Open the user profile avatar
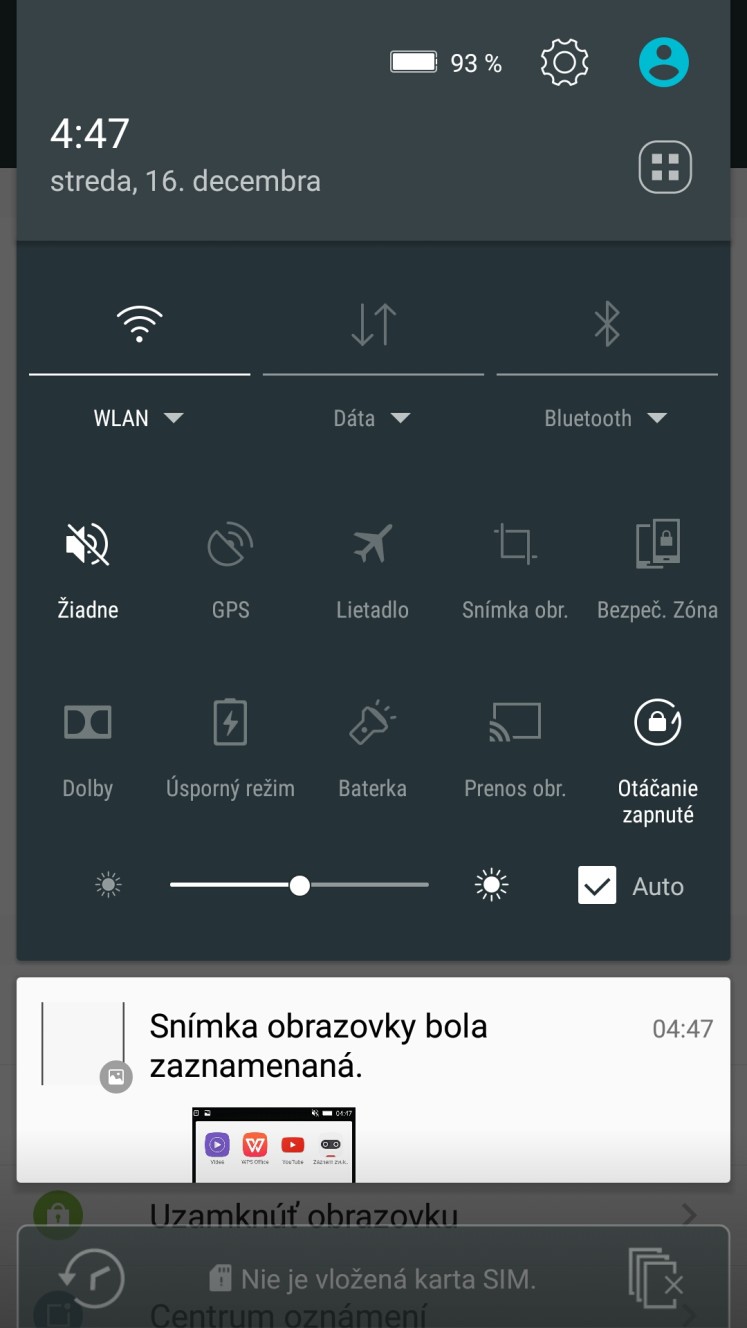747x1328 pixels. click(x=664, y=62)
